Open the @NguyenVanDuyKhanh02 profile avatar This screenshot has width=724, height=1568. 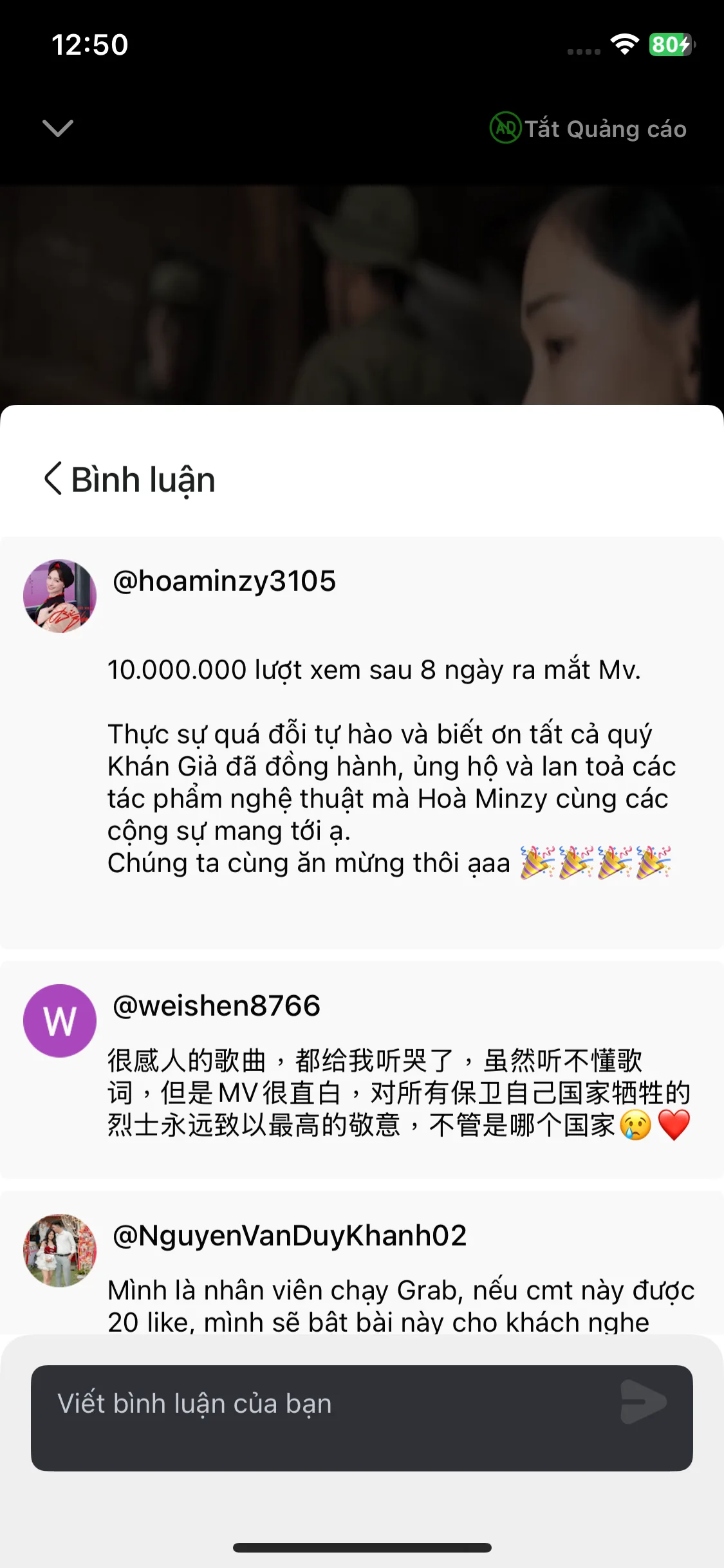[x=60, y=1251]
